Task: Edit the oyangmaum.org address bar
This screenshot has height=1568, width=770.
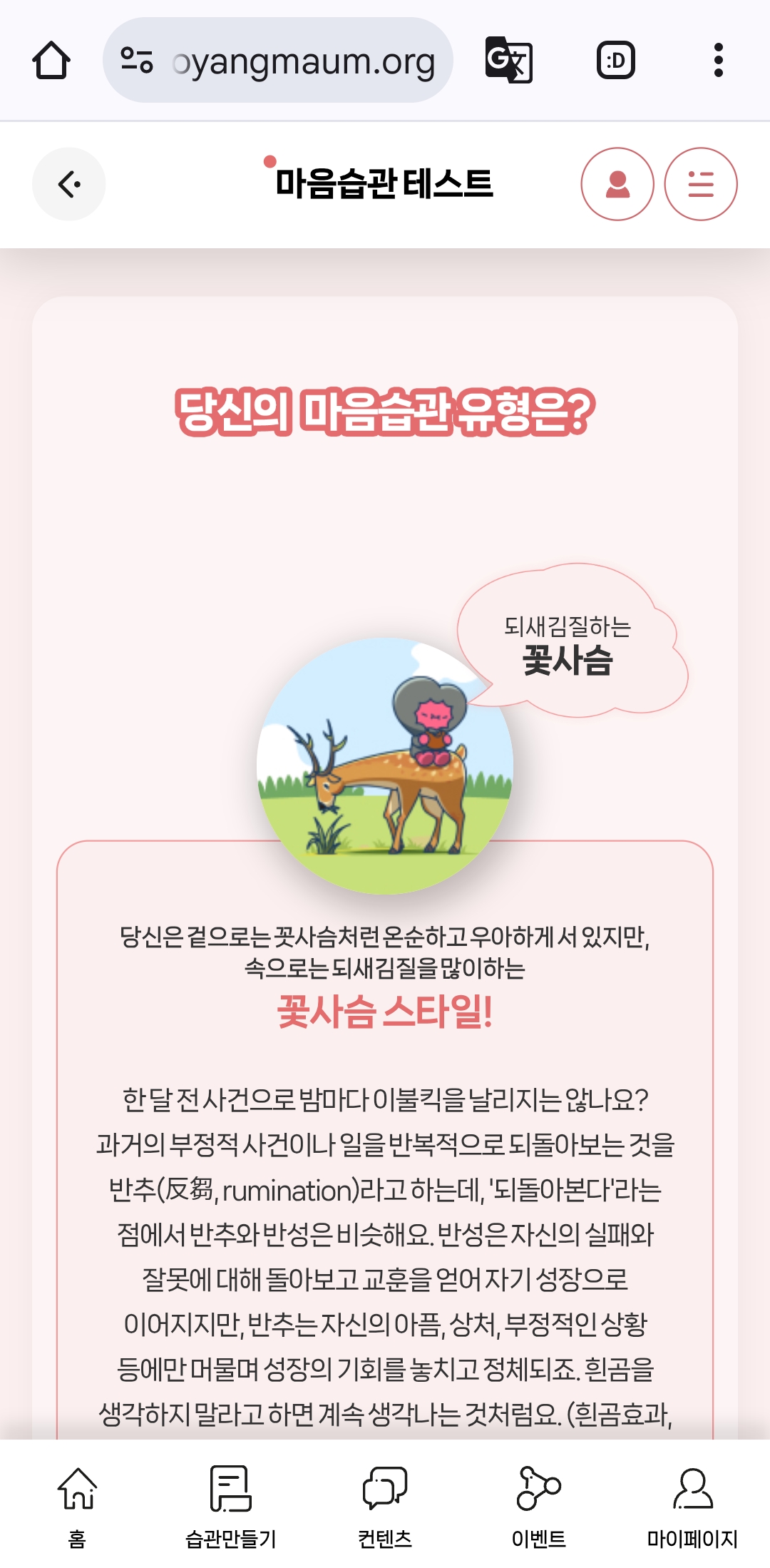Action: point(303,61)
